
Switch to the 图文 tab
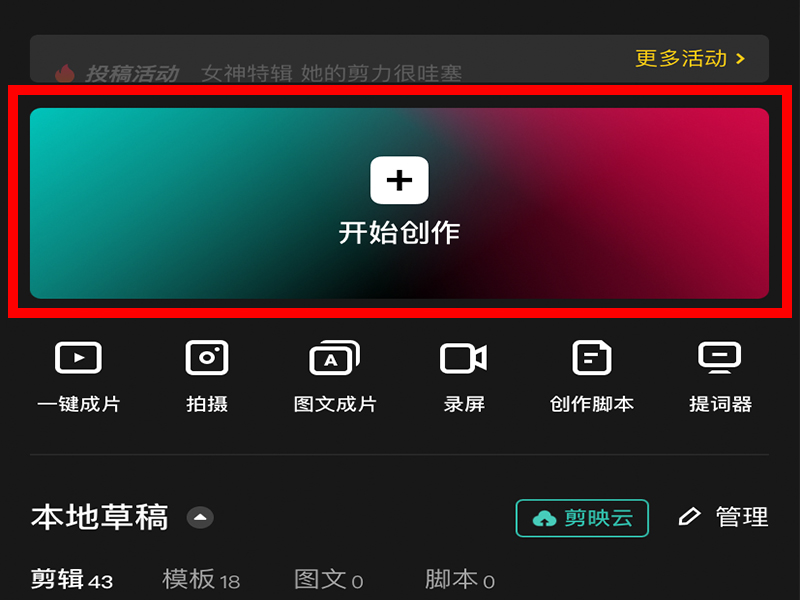[328, 579]
